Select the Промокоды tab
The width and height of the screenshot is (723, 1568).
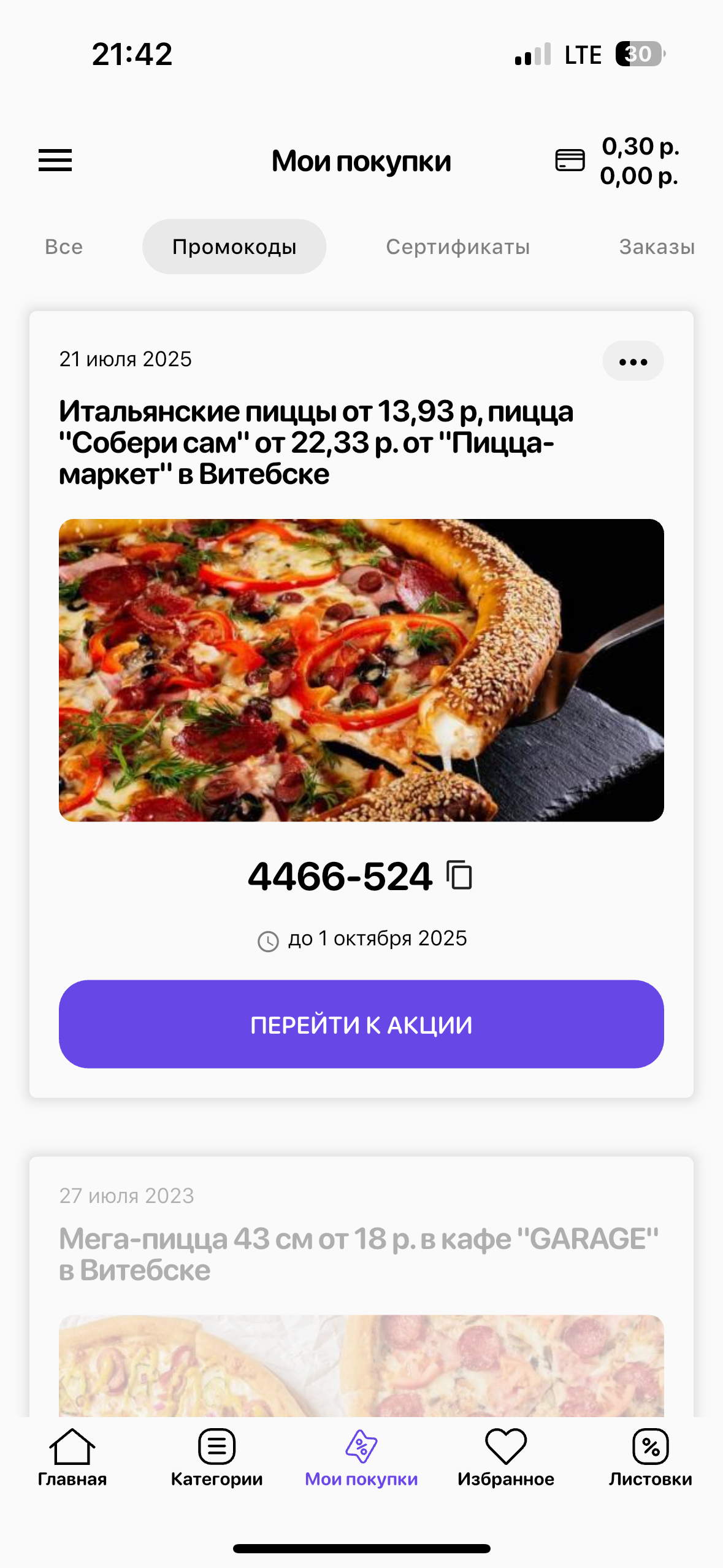(234, 247)
